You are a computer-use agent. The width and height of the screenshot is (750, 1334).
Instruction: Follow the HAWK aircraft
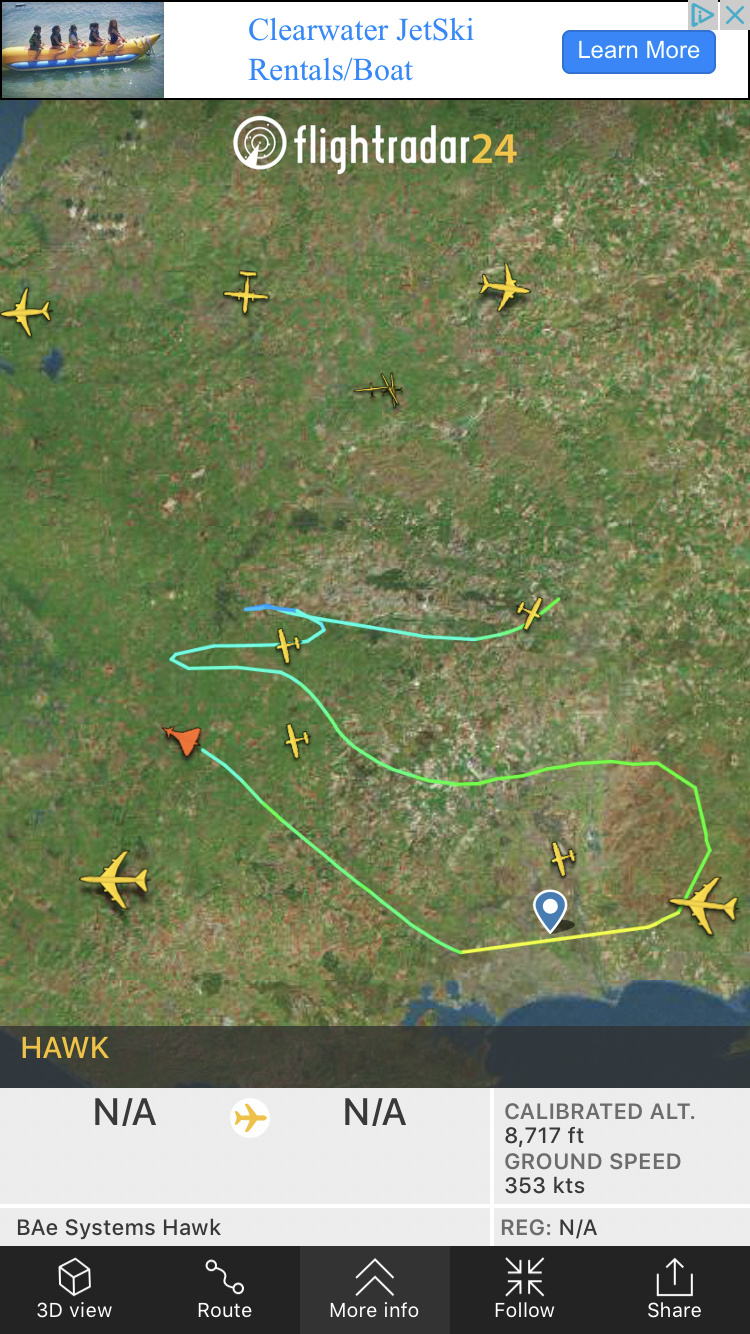coord(524,1290)
